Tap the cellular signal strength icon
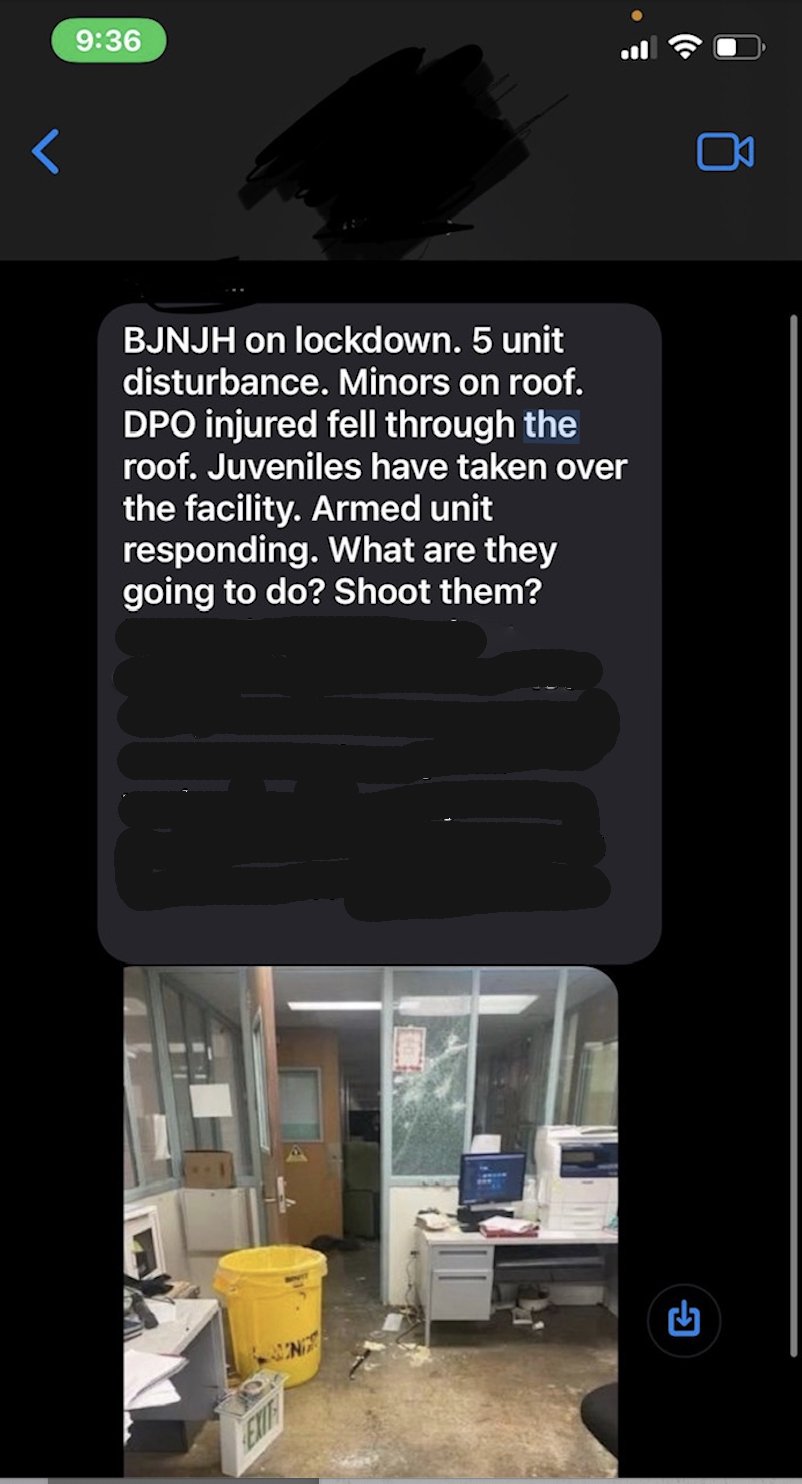The width and height of the screenshot is (802, 1484). [636, 47]
